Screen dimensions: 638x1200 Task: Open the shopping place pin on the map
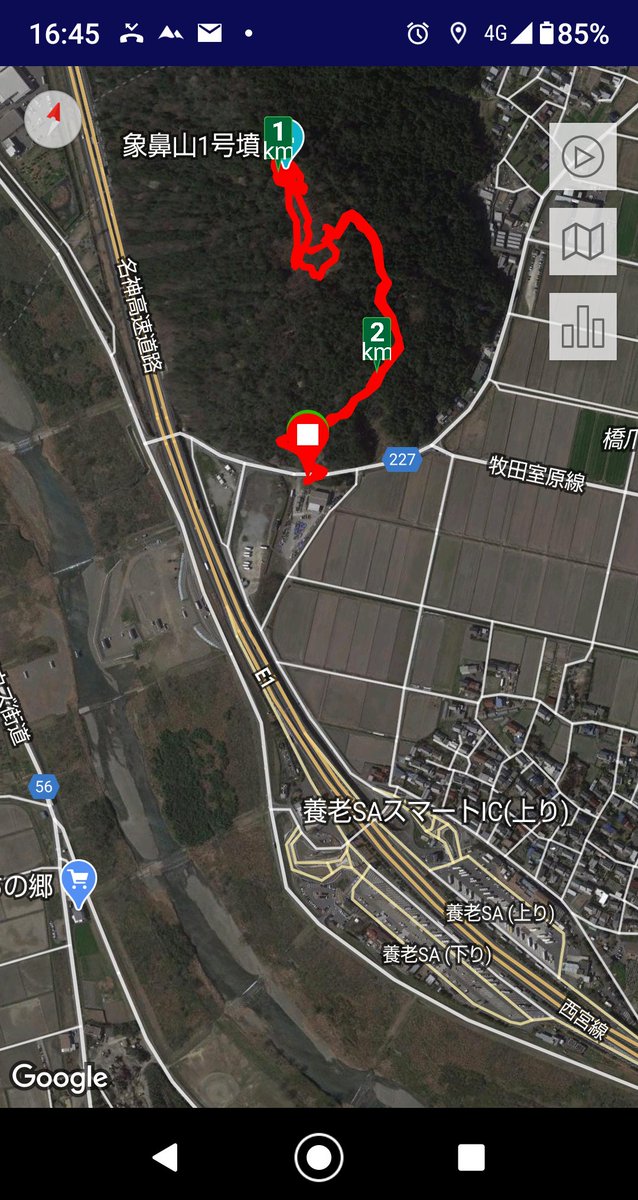[79, 880]
